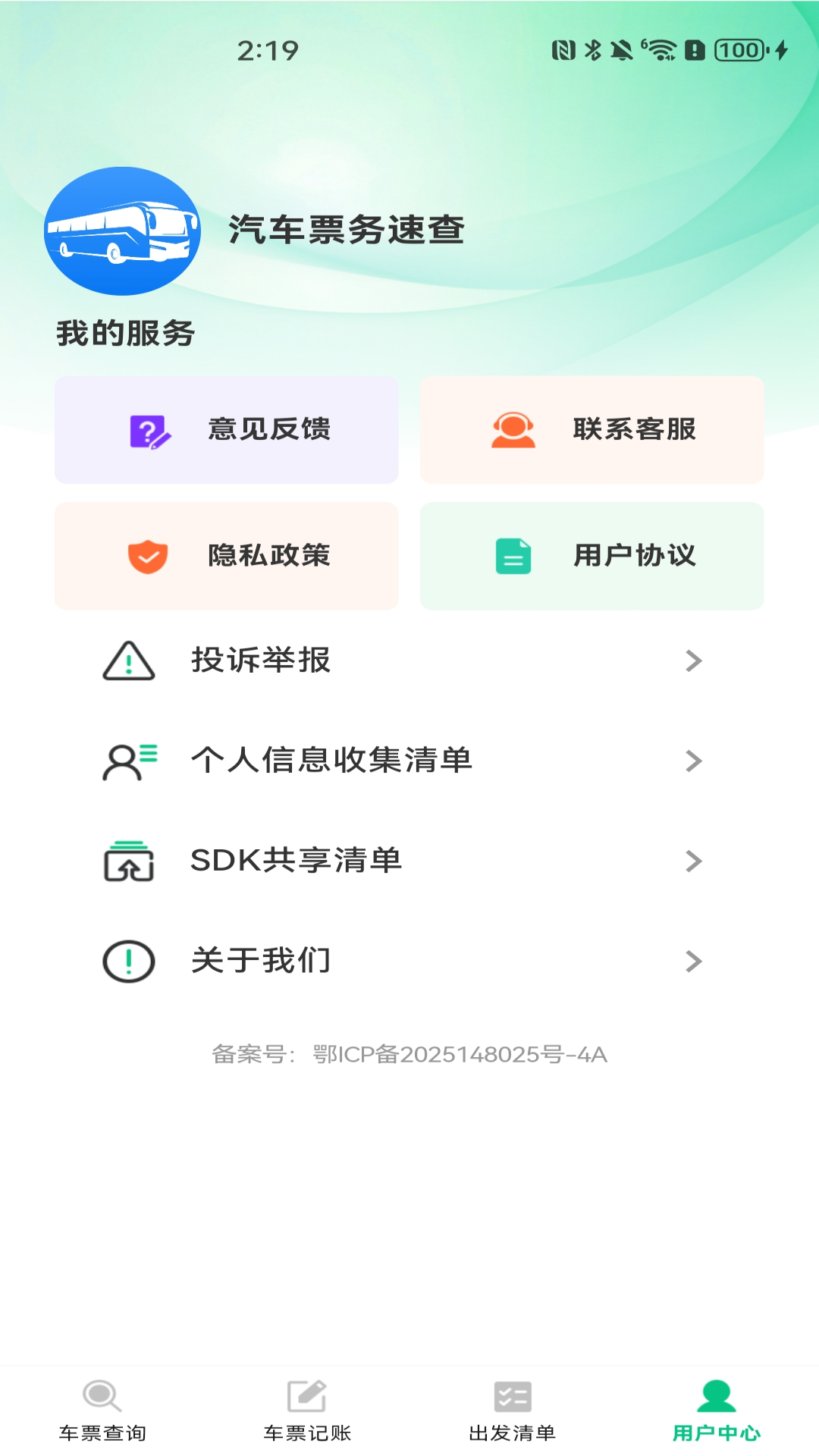
Task: Open the 隐私政策 card
Action: pos(225,555)
